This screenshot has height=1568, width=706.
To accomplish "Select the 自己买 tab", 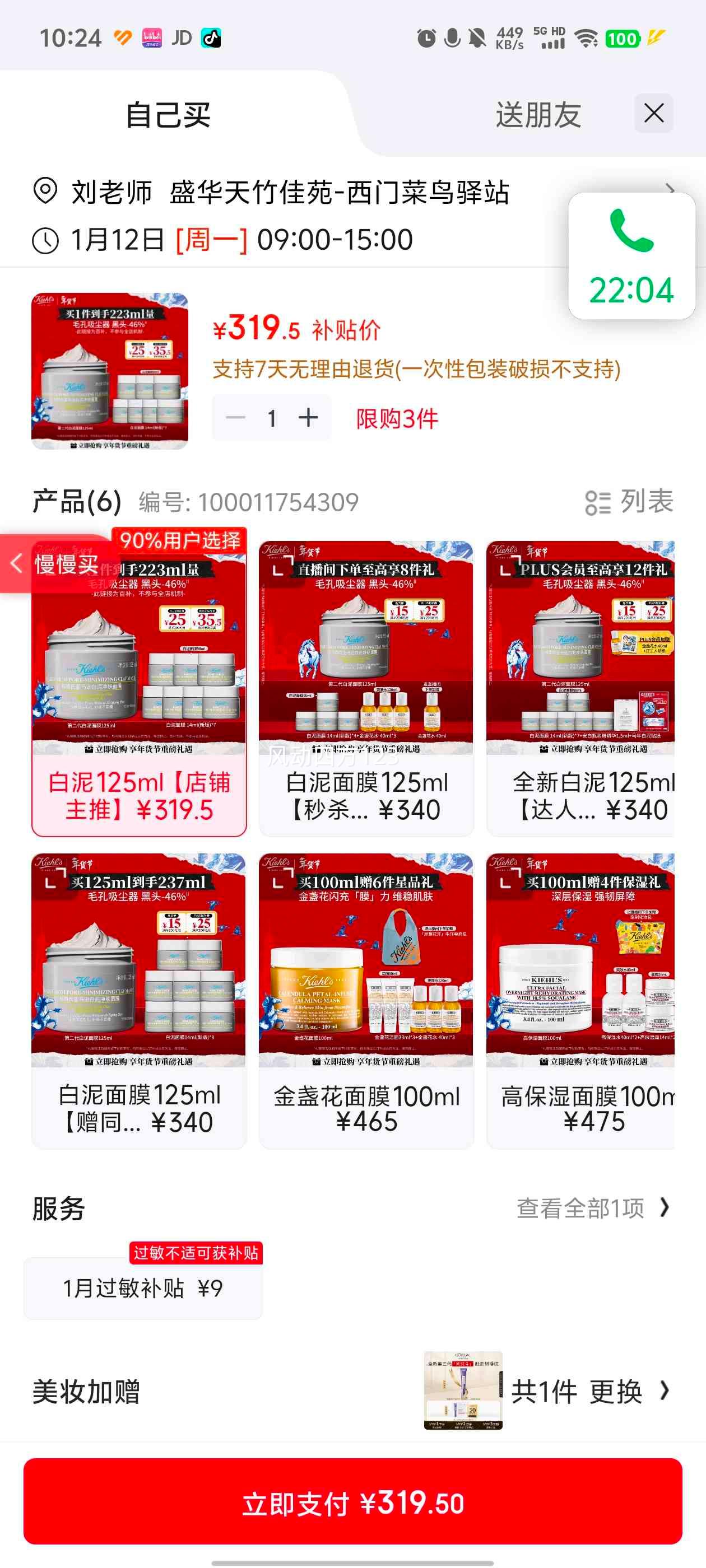I will (x=168, y=115).
